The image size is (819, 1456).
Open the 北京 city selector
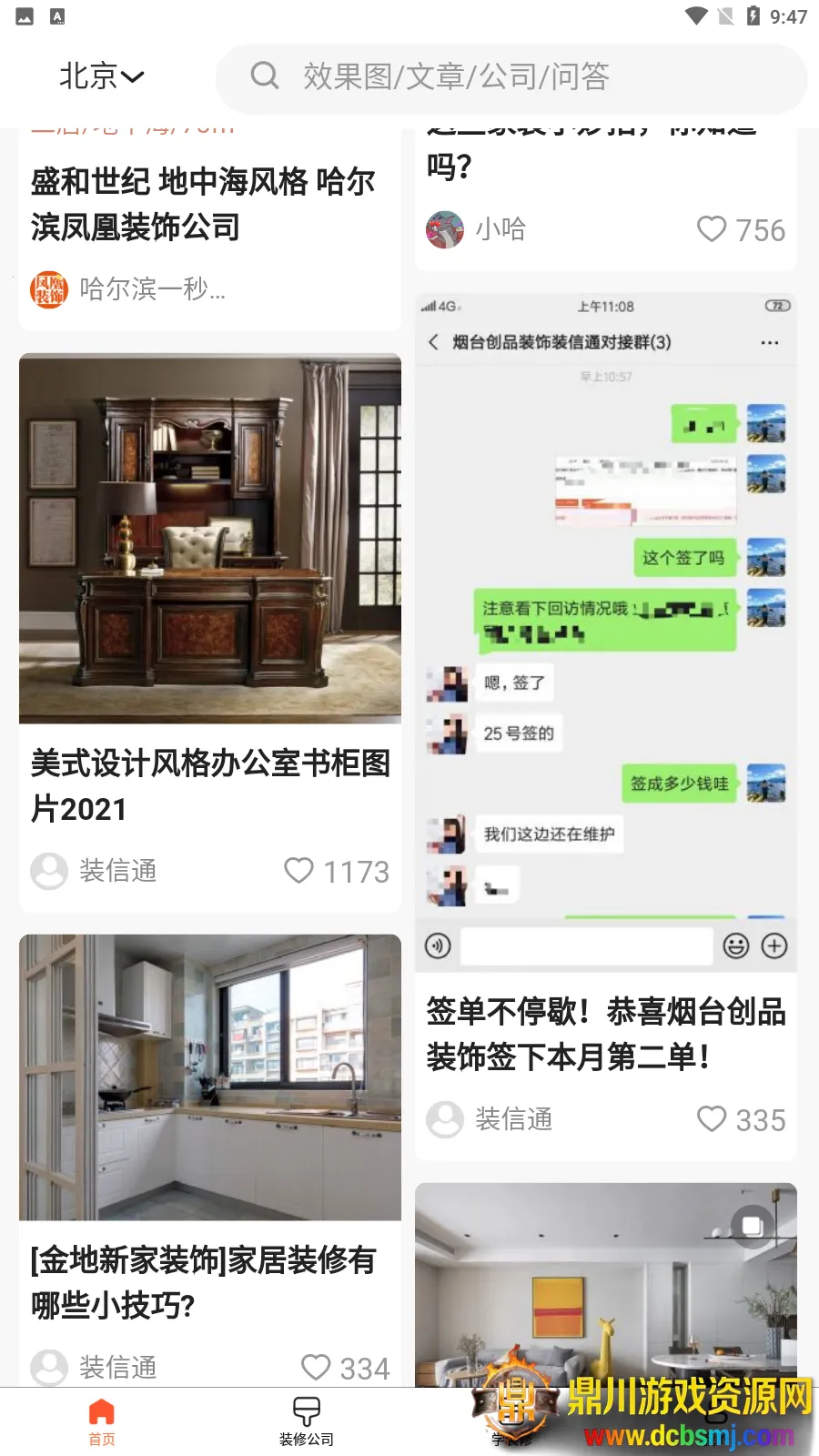click(101, 76)
